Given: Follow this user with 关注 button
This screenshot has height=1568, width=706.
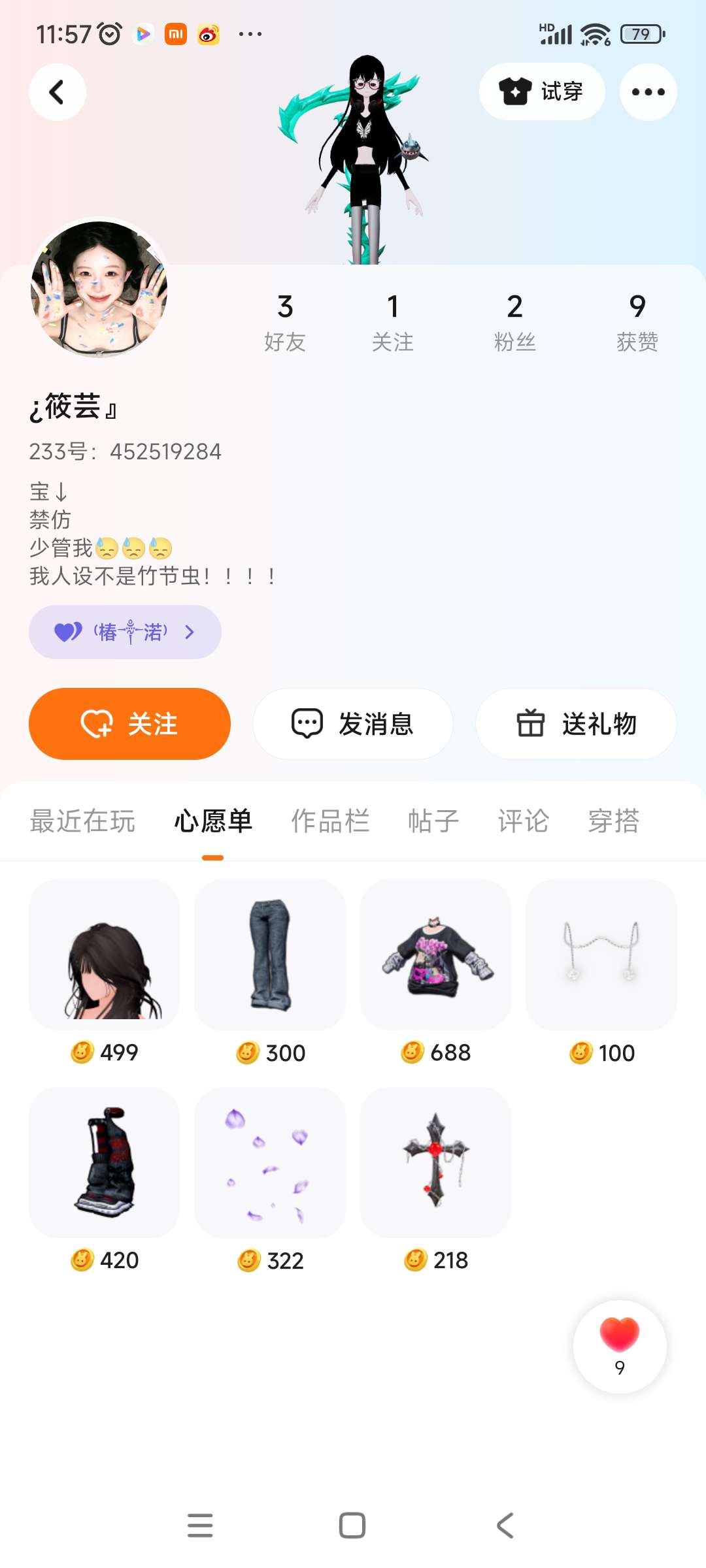Looking at the screenshot, I should point(129,724).
